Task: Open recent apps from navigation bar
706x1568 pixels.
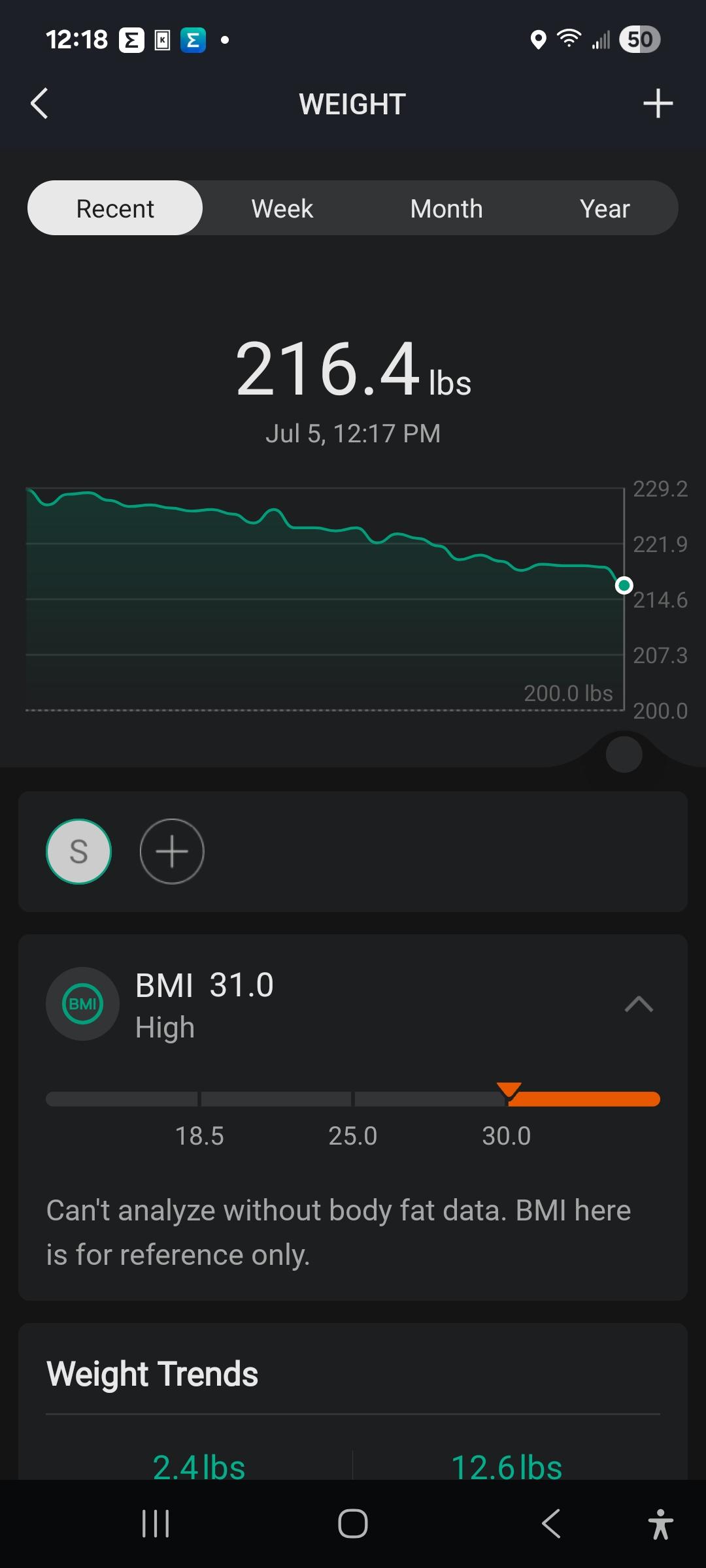Action: 156,1524
